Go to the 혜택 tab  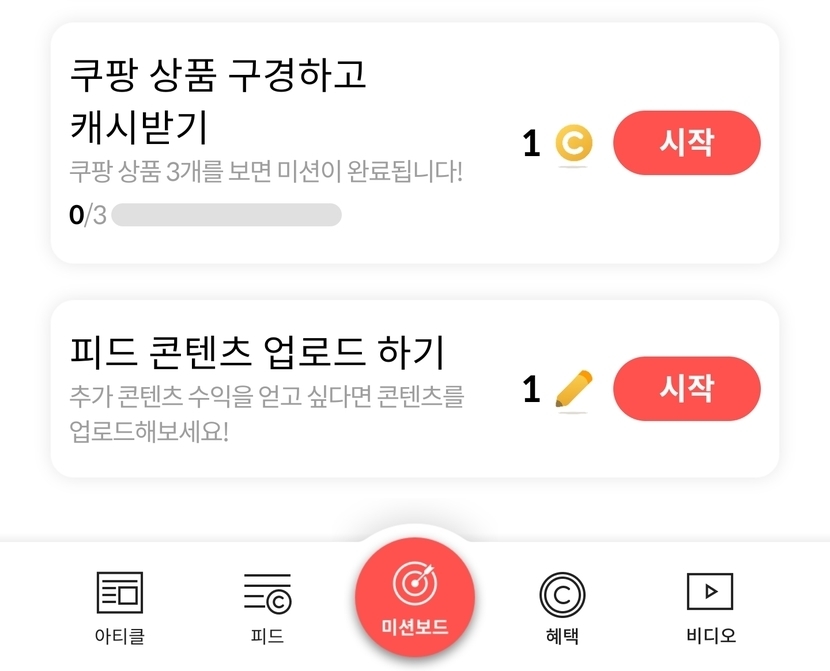[x=562, y=607]
